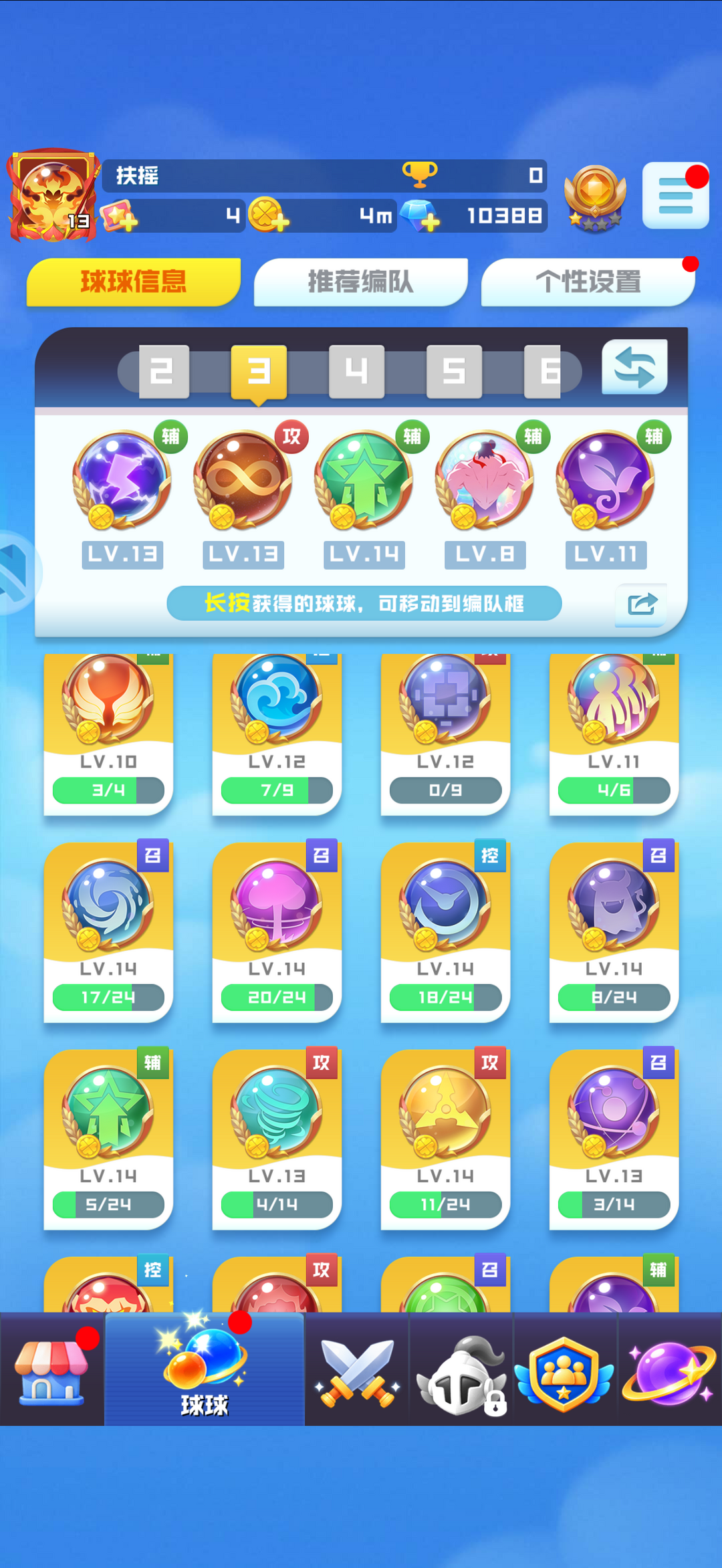The image size is (722, 1568).
Task: Tap the swap arrows button
Action: [x=634, y=367]
